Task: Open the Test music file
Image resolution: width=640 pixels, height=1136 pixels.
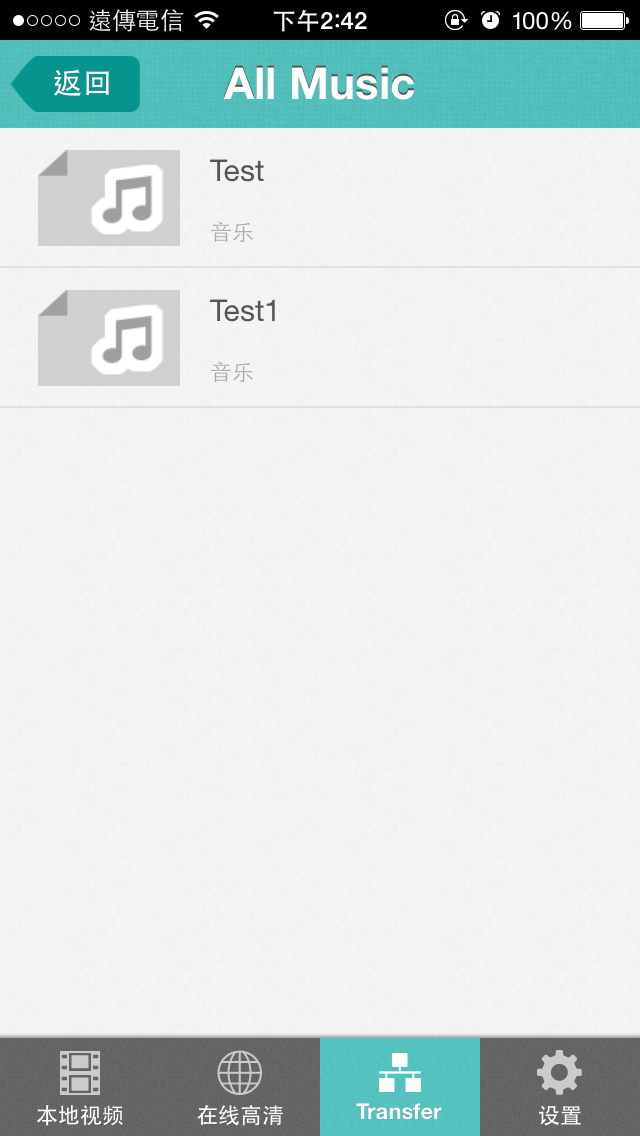Action: coord(320,198)
